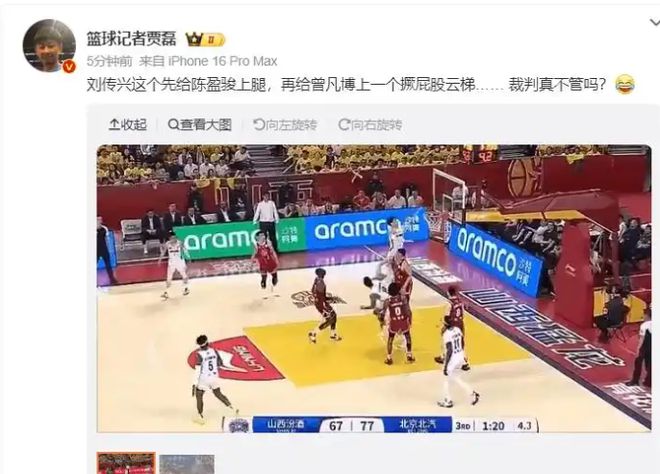
Task: Tap the expanded basketball game image
Action: coord(373,288)
